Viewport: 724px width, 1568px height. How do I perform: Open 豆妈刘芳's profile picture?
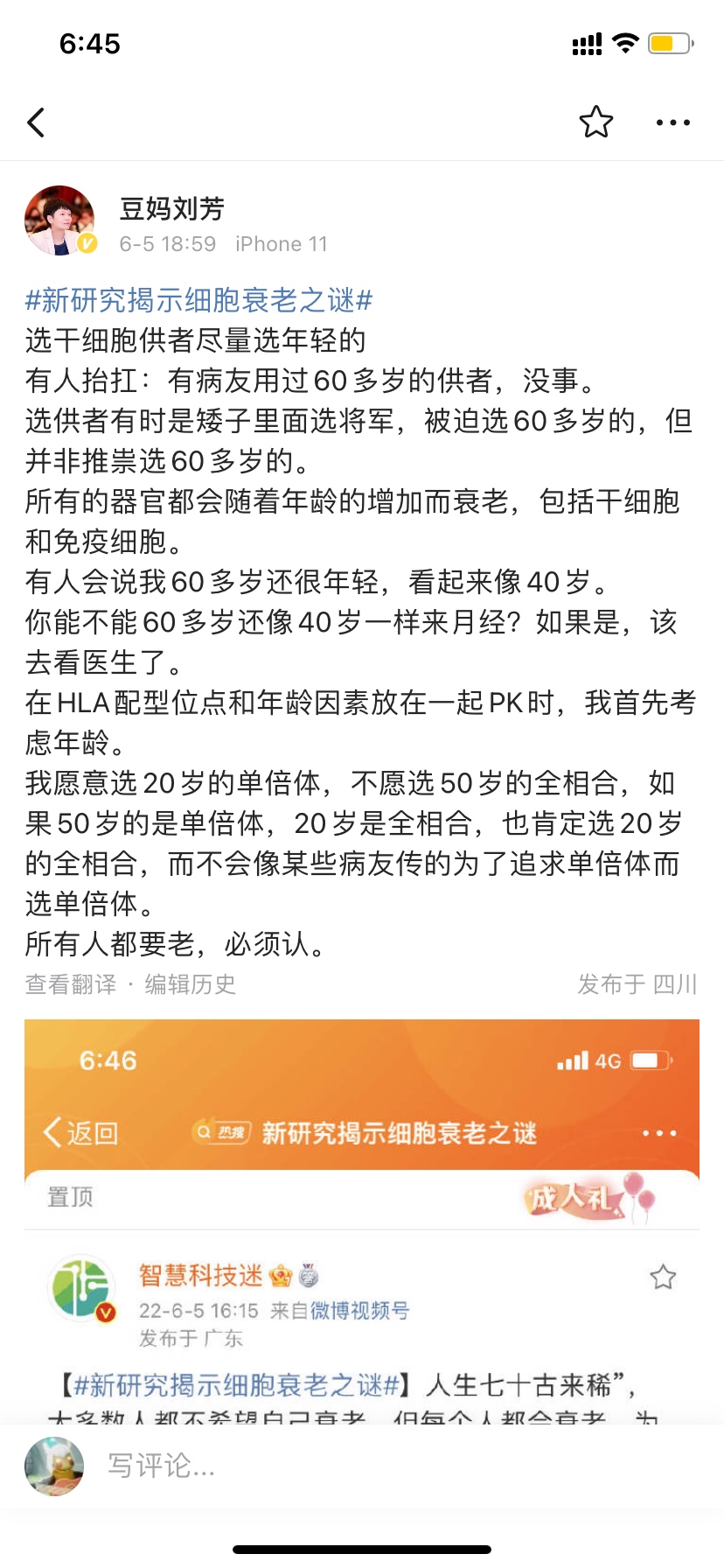[x=59, y=220]
